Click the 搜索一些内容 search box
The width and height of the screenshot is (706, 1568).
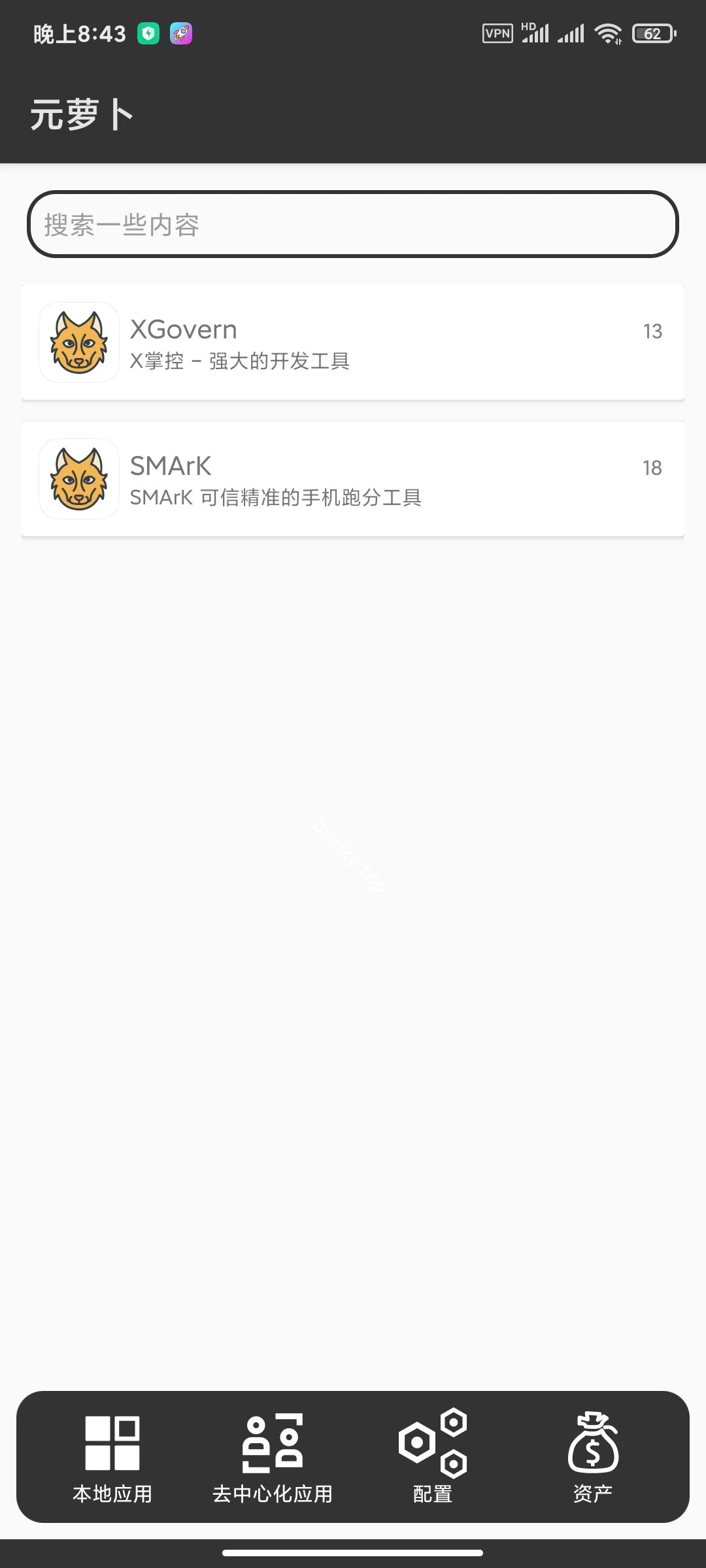click(x=353, y=225)
